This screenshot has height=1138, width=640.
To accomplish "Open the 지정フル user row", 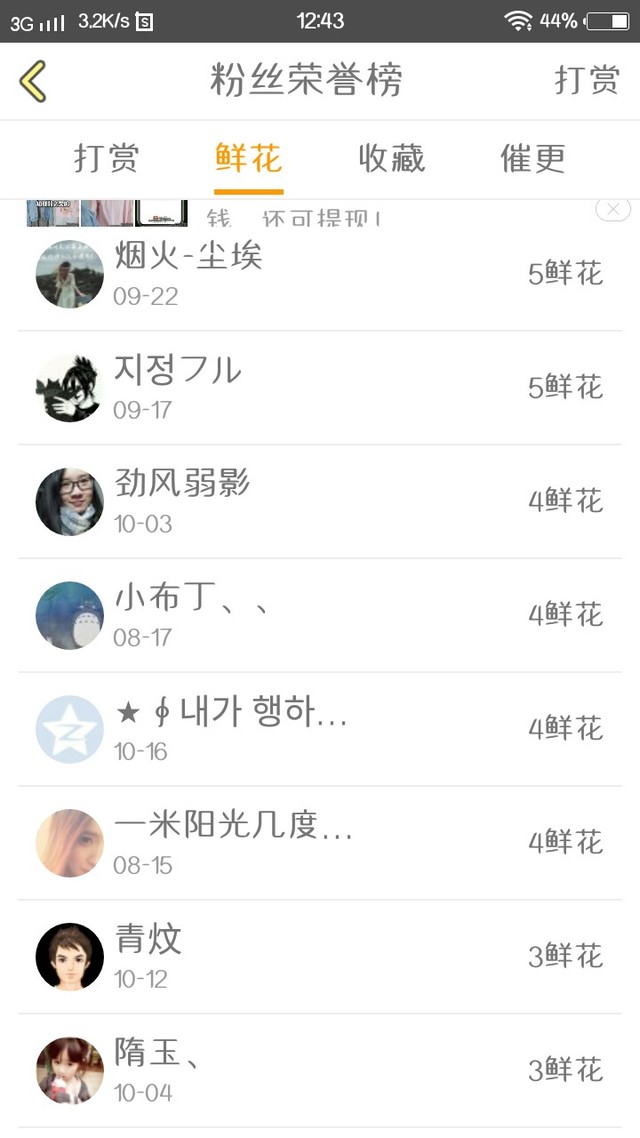I will 320,387.
